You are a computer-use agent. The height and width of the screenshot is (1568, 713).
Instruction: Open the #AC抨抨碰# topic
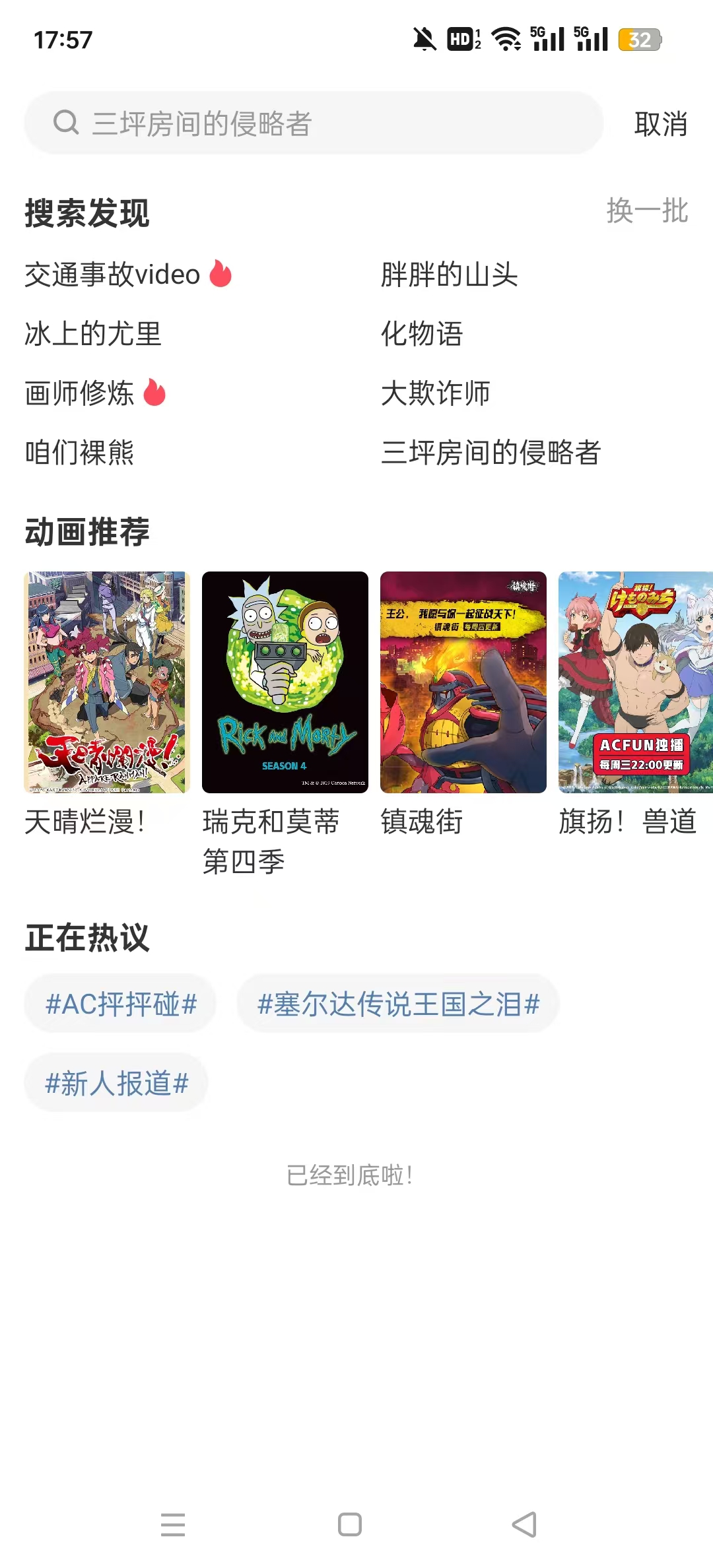click(x=121, y=1004)
